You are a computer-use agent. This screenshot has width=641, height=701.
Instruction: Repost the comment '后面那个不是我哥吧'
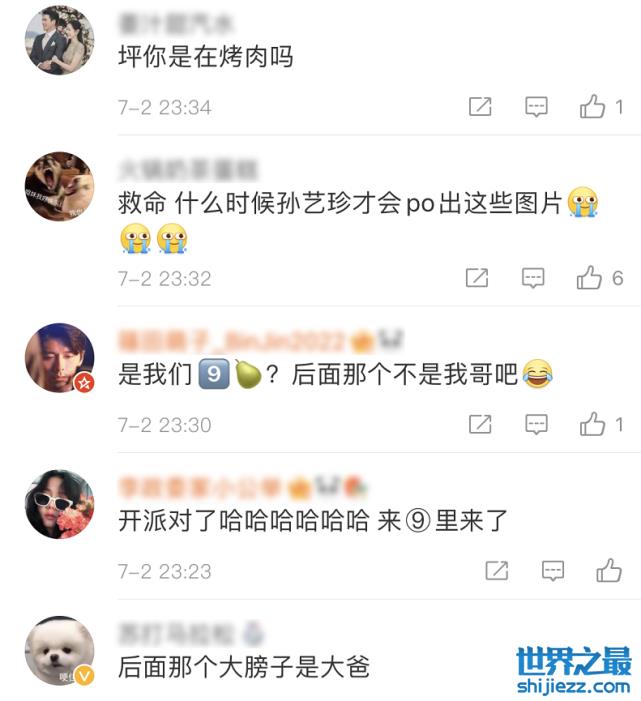coord(480,425)
